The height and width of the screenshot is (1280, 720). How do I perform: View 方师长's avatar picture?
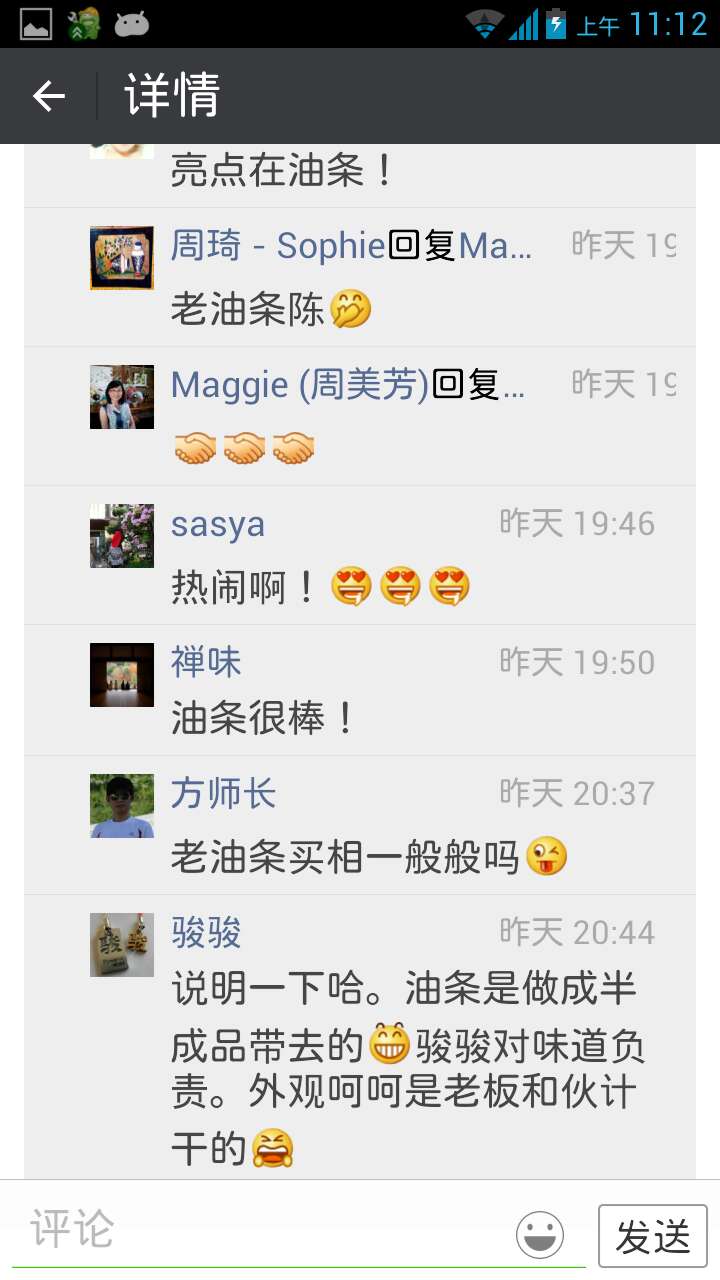122,806
